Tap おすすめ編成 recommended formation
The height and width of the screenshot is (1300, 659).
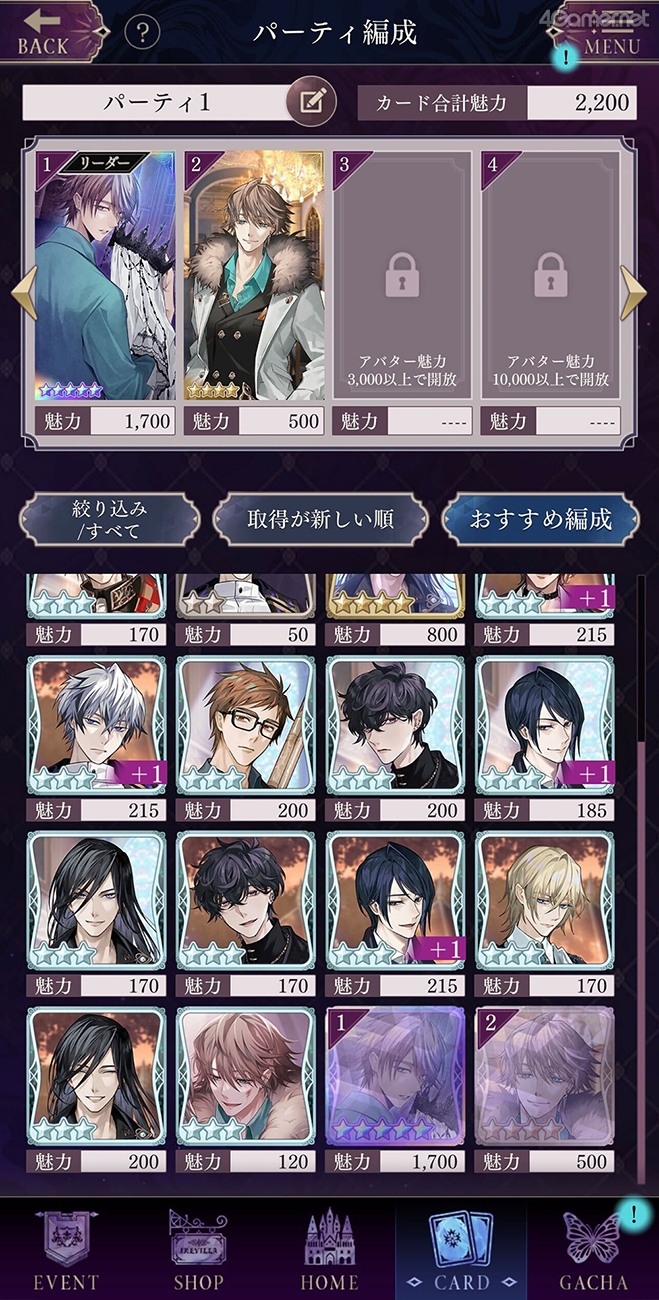(541, 520)
